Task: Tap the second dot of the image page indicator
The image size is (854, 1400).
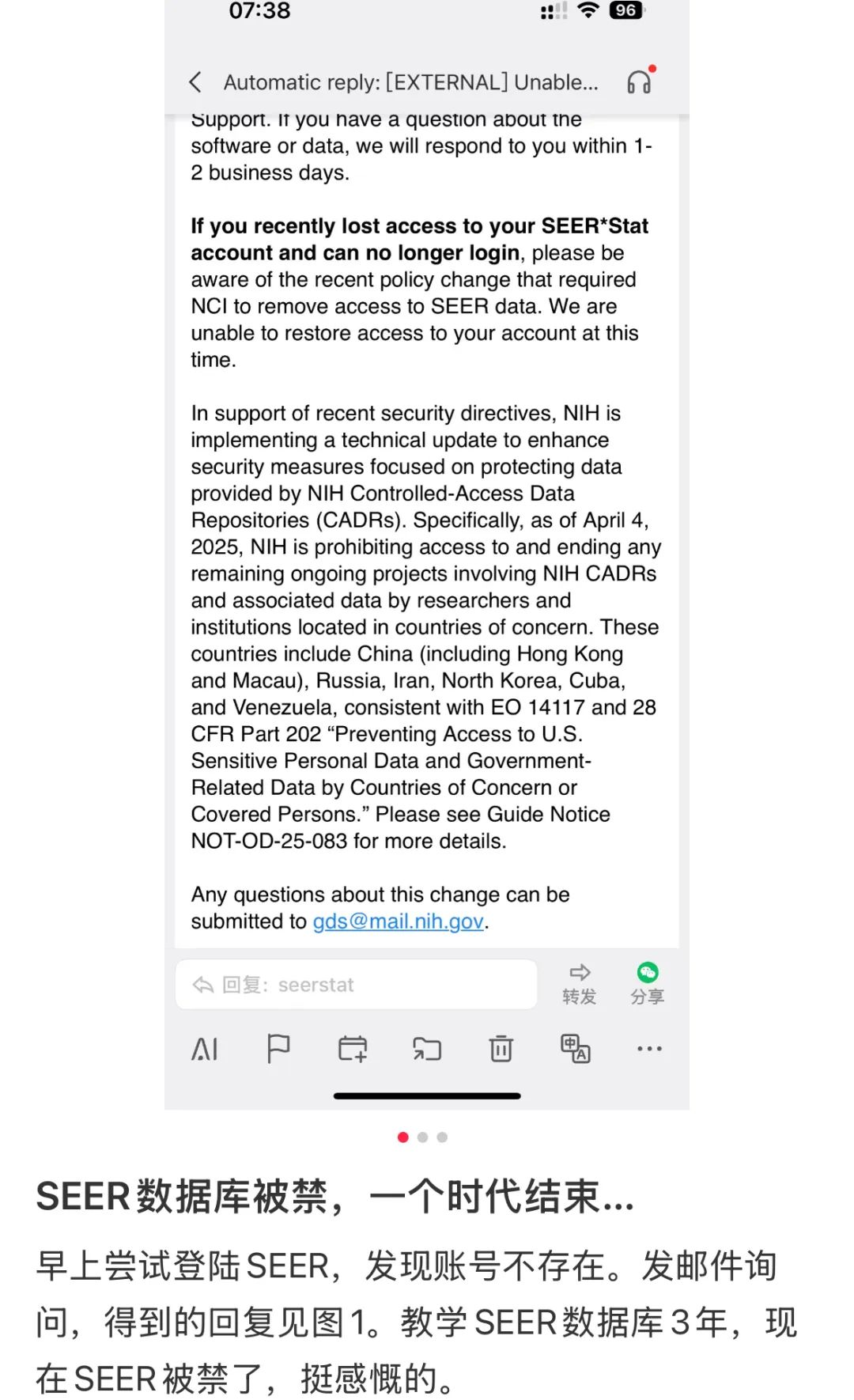Action: point(422,1137)
